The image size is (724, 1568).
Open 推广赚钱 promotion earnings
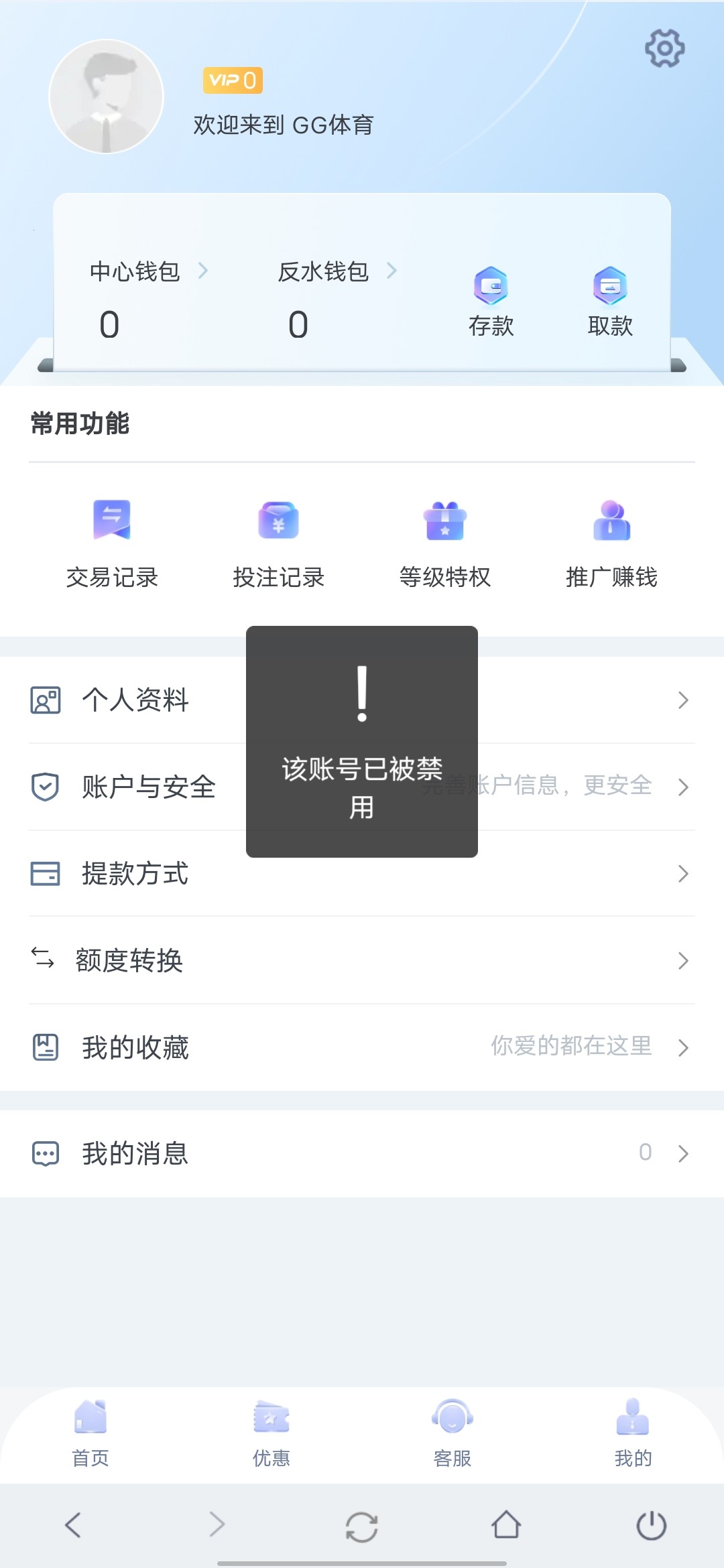[x=612, y=543]
